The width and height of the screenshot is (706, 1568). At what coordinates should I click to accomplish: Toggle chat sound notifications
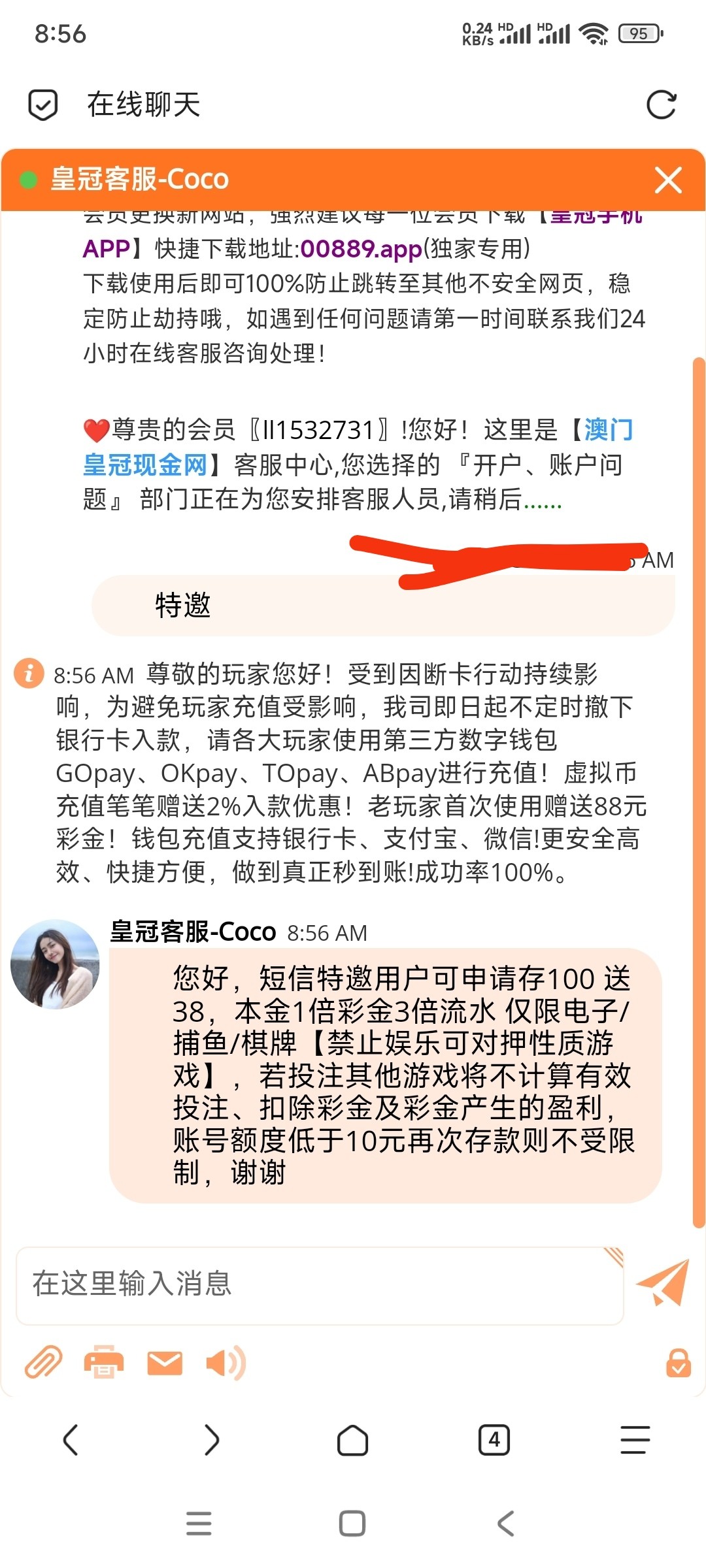[x=225, y=1364]
